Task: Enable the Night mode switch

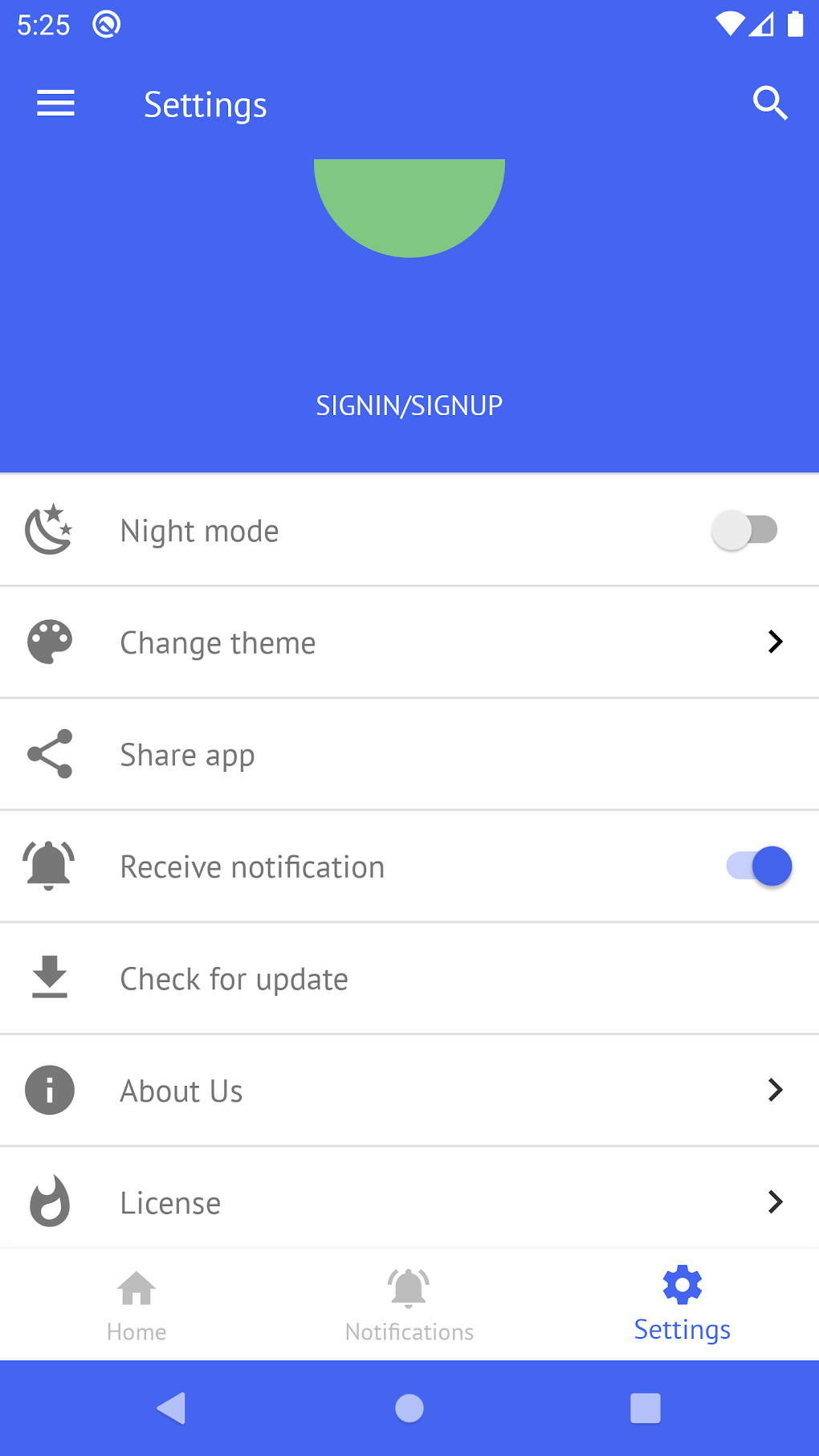Action: [744, 530]
